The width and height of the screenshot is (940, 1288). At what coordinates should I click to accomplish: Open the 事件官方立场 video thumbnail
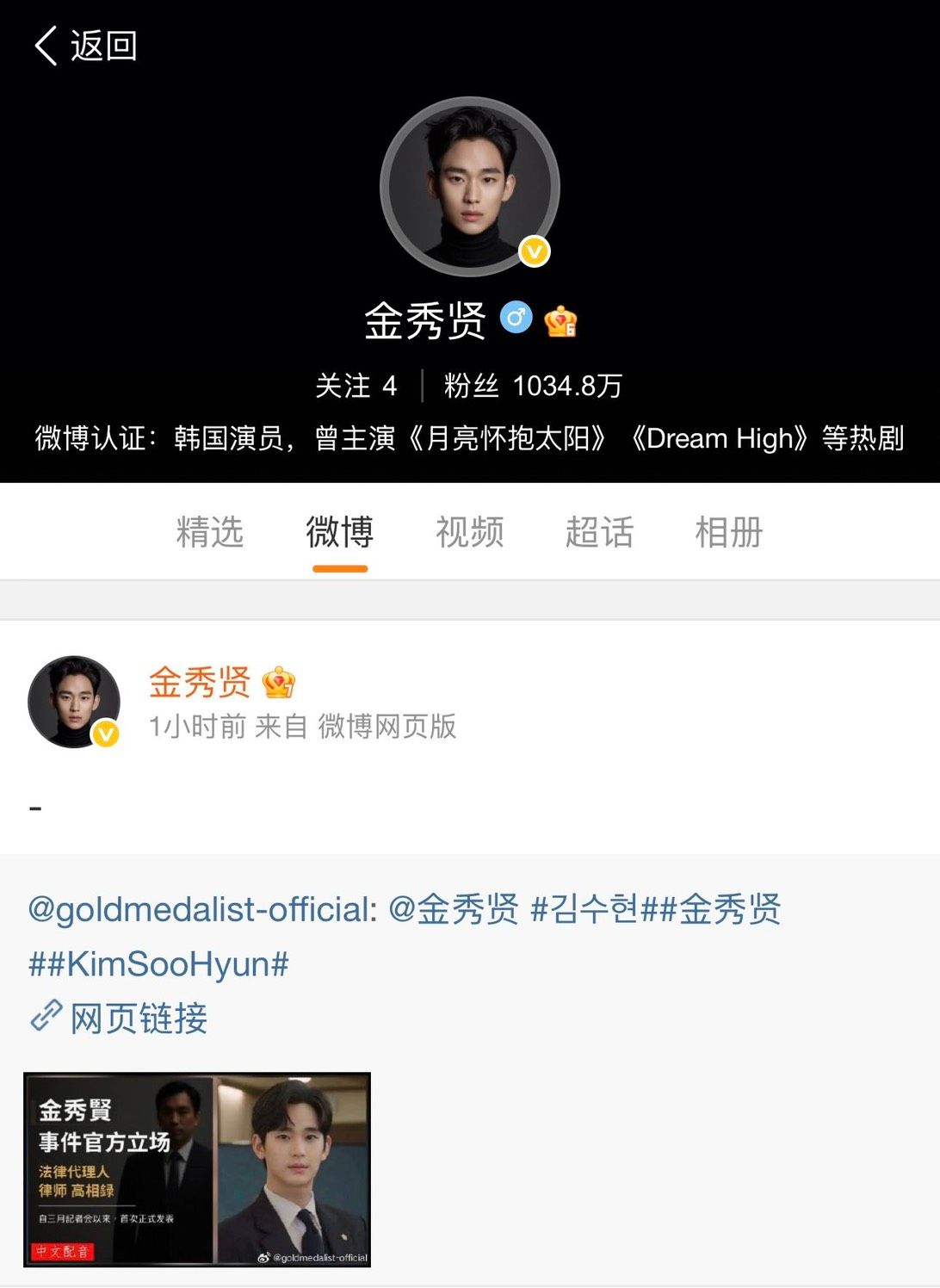click(x=197, y=1169)
